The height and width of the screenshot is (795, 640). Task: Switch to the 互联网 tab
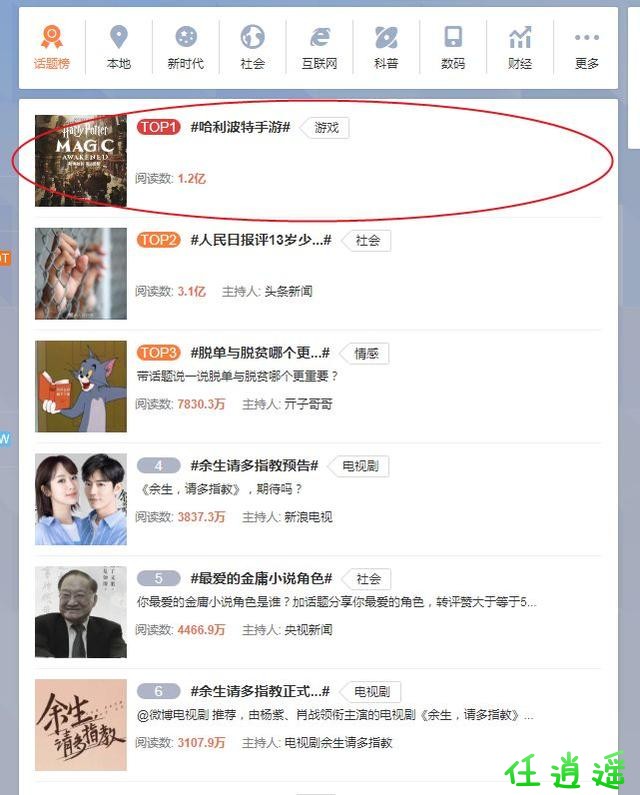[x=319, y=48]
